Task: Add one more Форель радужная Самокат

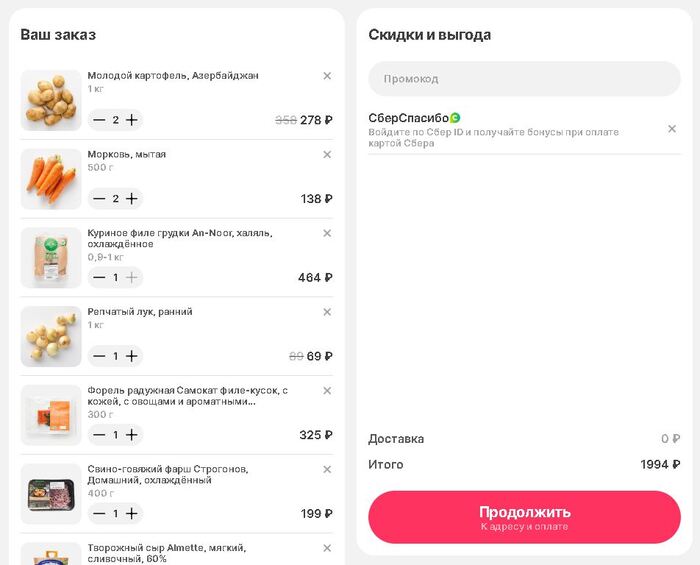Action: 132,435
